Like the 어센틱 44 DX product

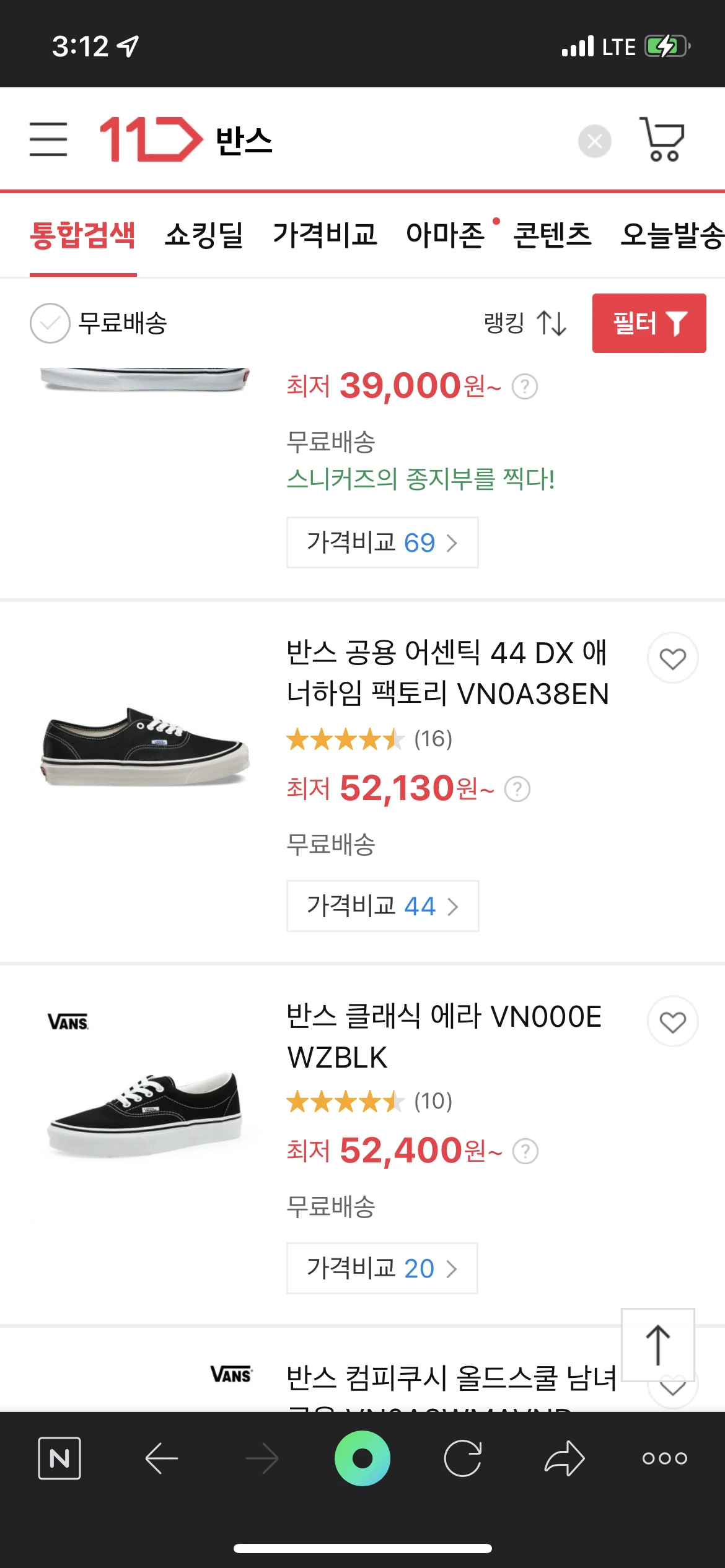pos(672,658)
